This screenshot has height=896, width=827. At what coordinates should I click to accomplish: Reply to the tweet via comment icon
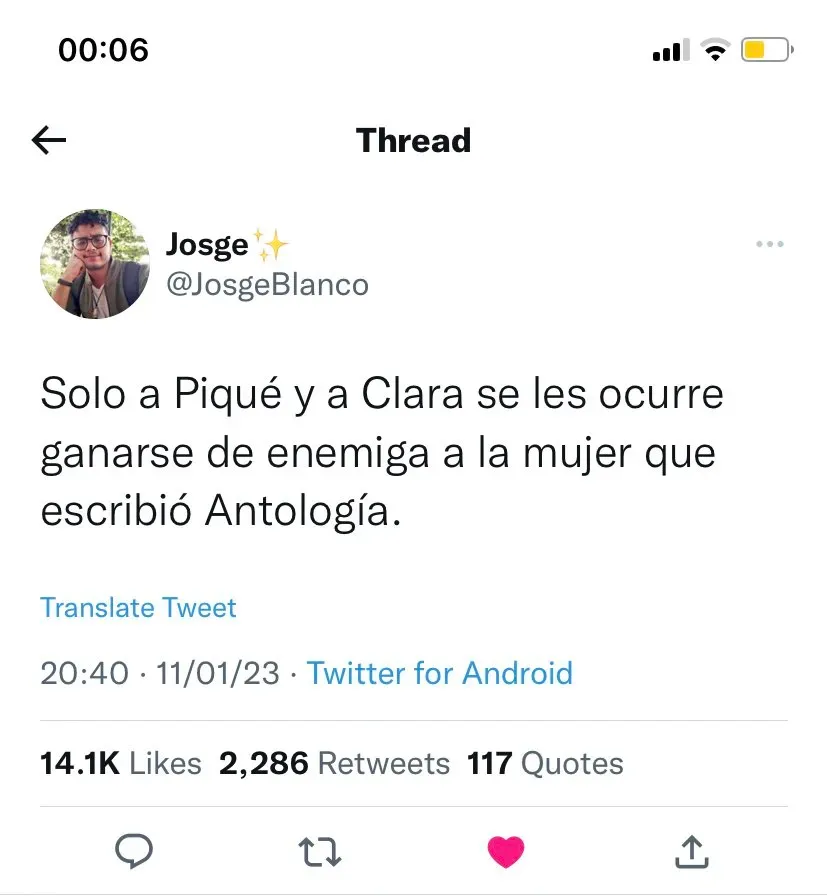coord(133,851)
